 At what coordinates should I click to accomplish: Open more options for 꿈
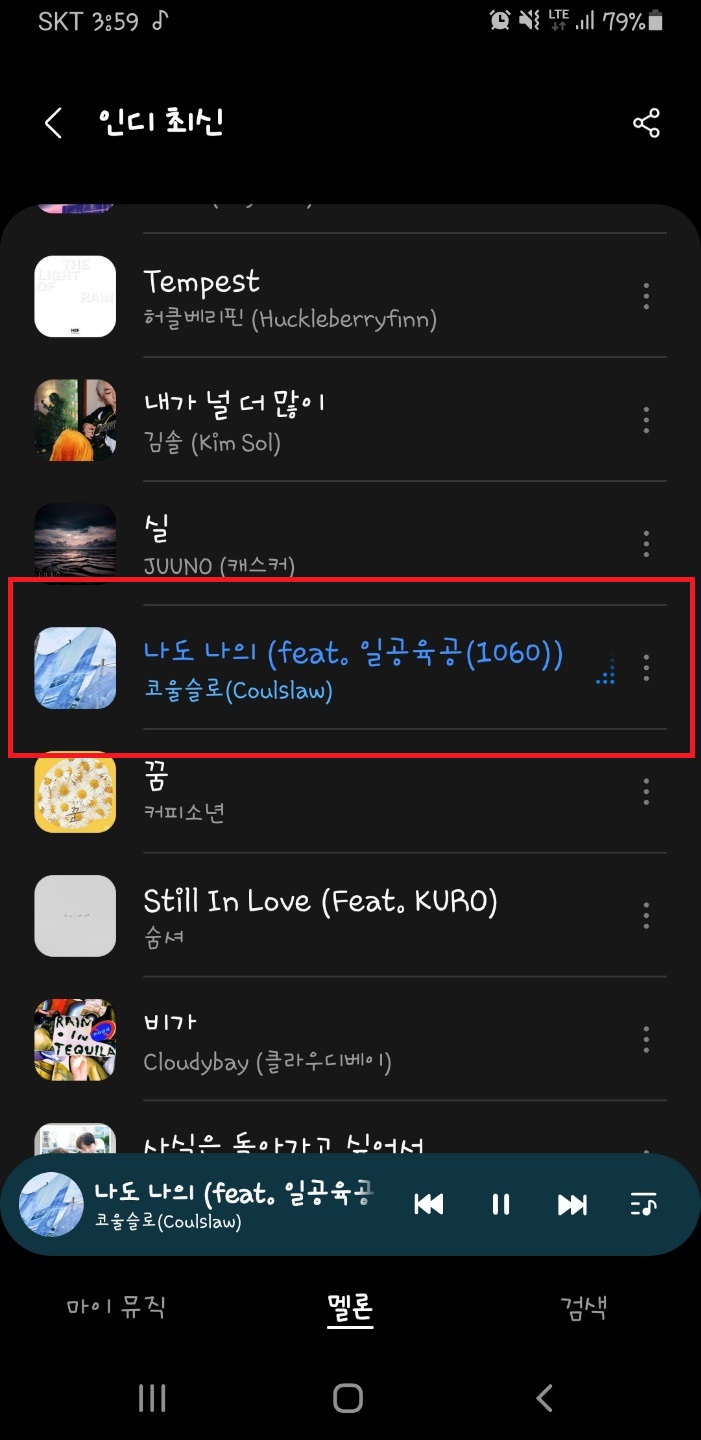click(x=646, y=792)
